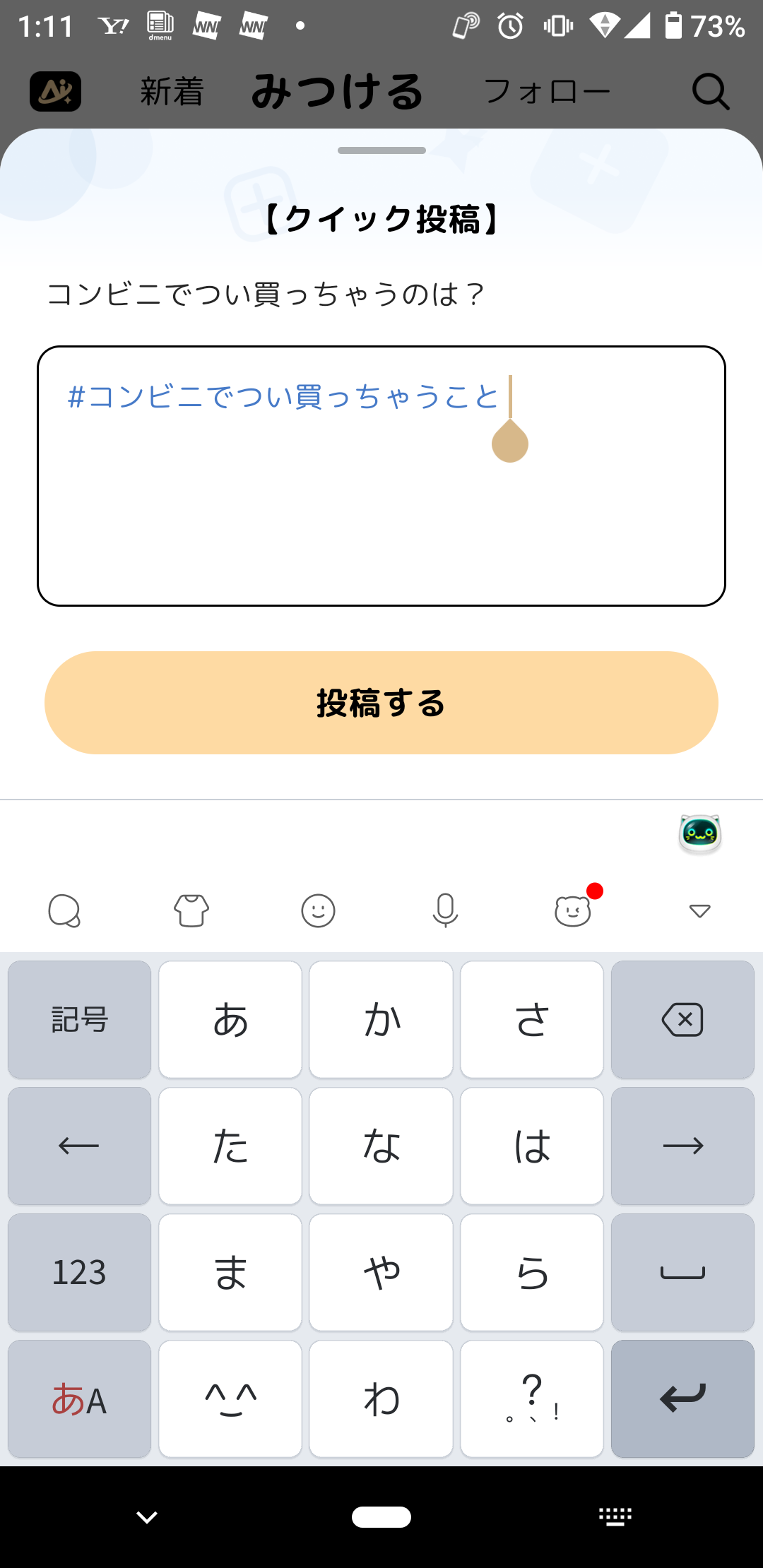Open the emoji smiley panel
This screenshot has height=1568, width=763.
coord(318,910)
